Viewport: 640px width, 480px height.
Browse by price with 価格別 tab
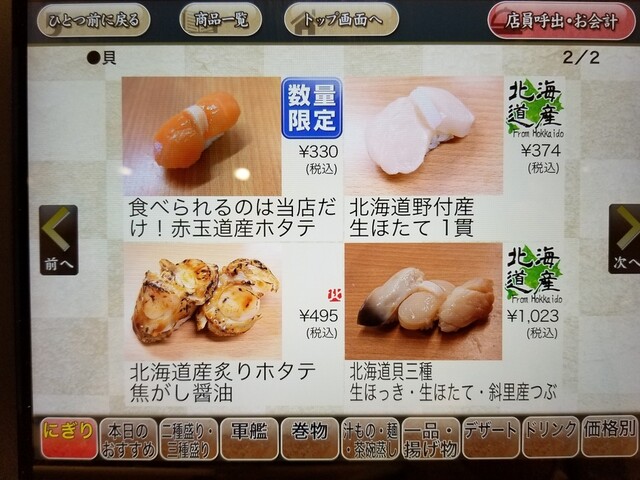[x=608, y=436]
